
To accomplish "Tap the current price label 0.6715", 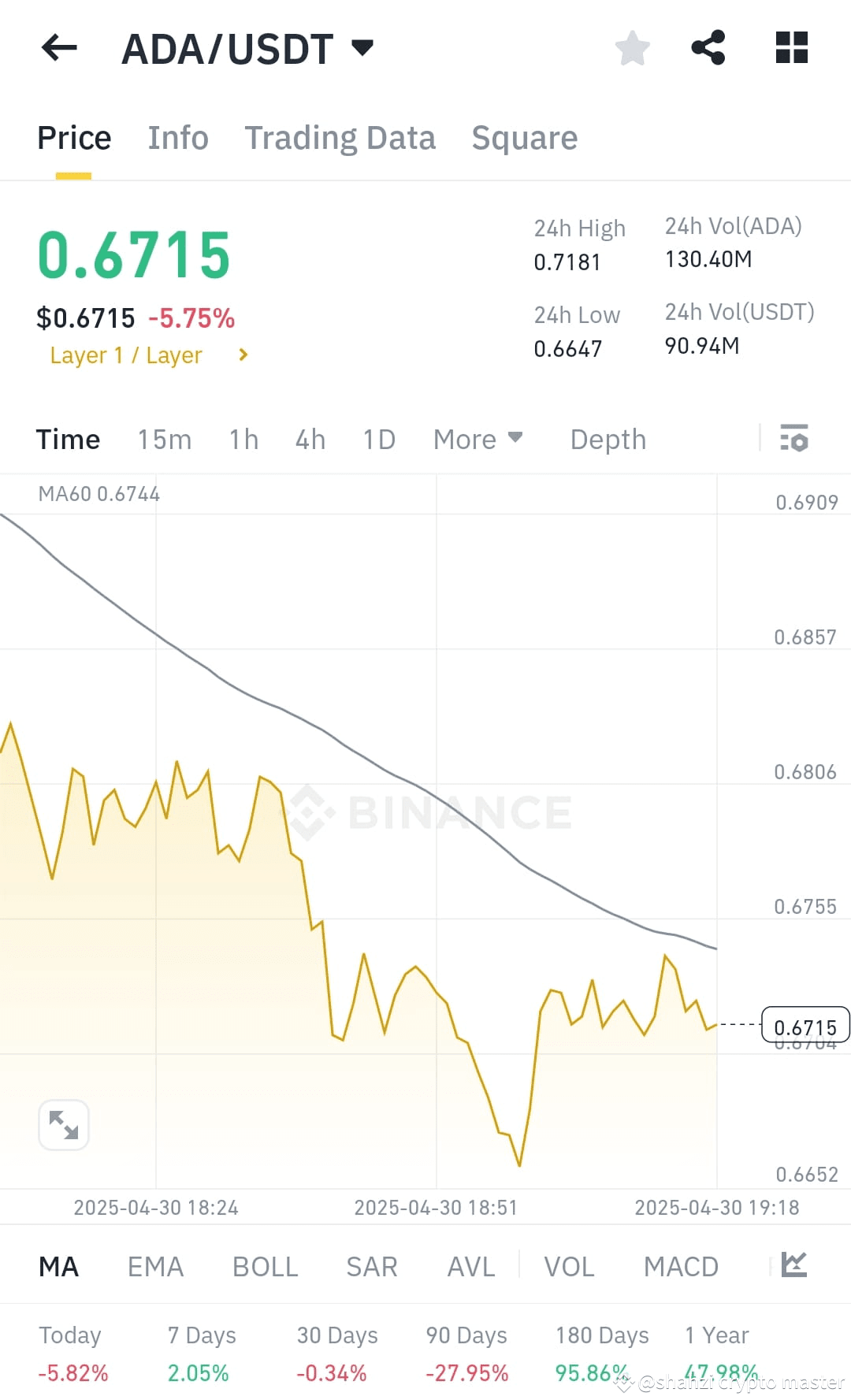I will pyautogui.click(x=805, y=1025).
